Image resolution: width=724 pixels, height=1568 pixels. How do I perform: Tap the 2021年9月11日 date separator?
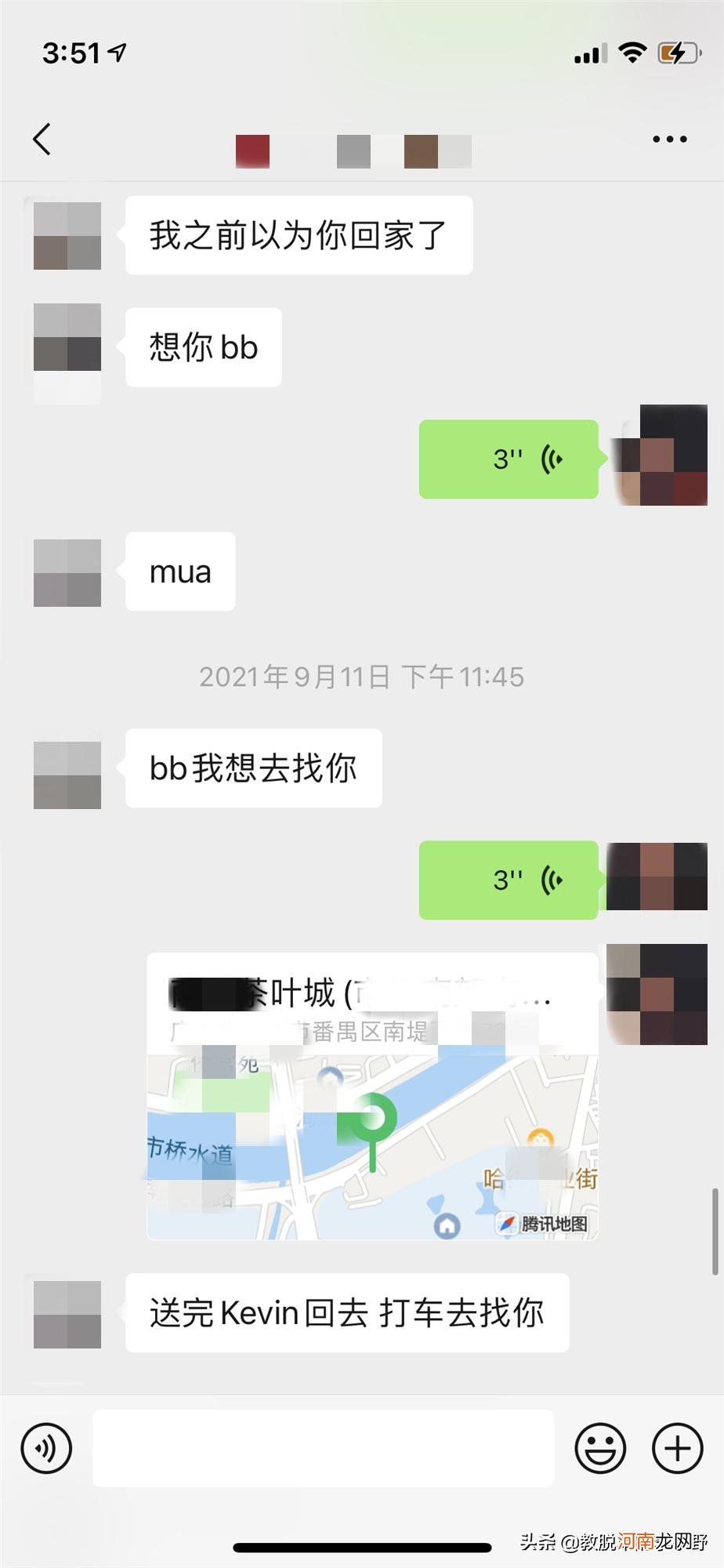pyautogui.click(x=362, y=677)
